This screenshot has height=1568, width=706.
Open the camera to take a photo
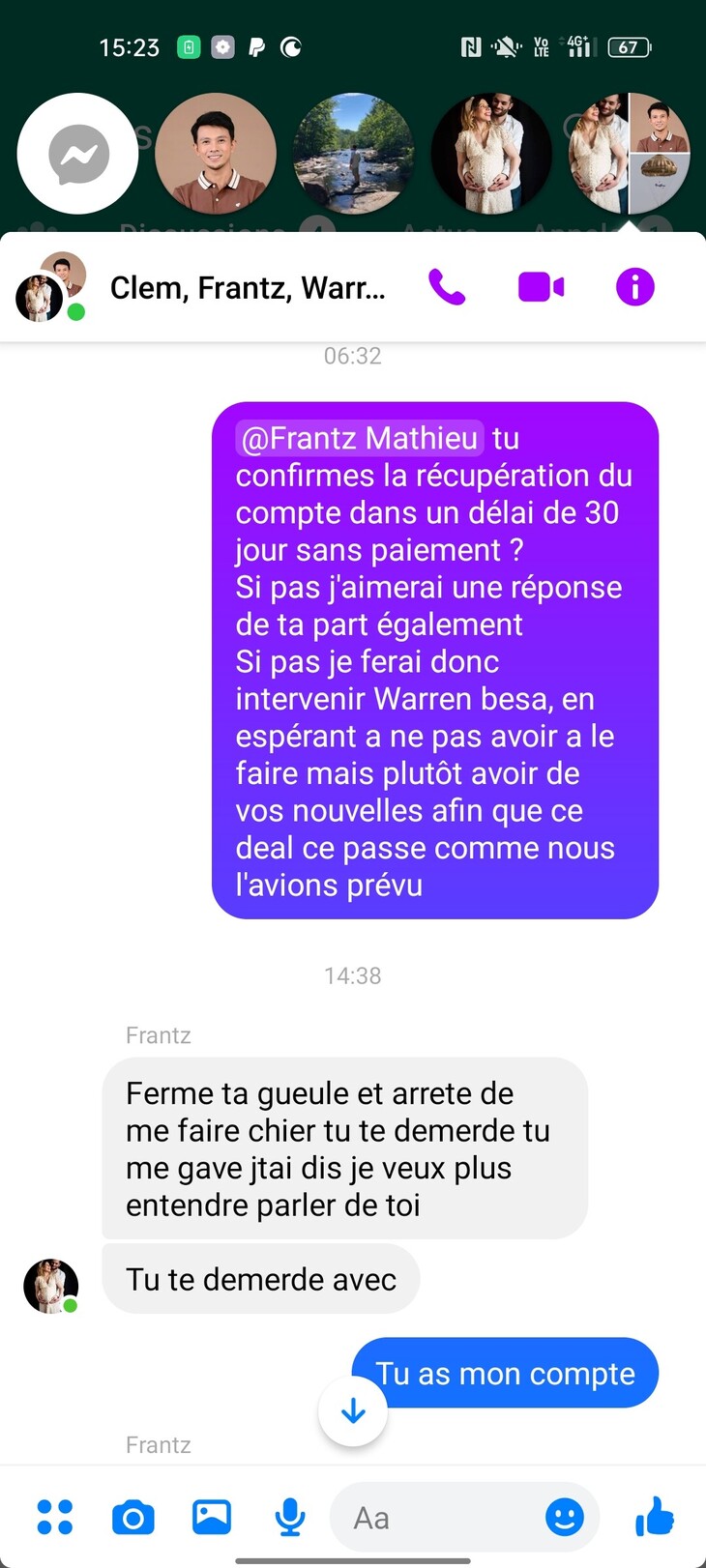tap(132, 1517)
